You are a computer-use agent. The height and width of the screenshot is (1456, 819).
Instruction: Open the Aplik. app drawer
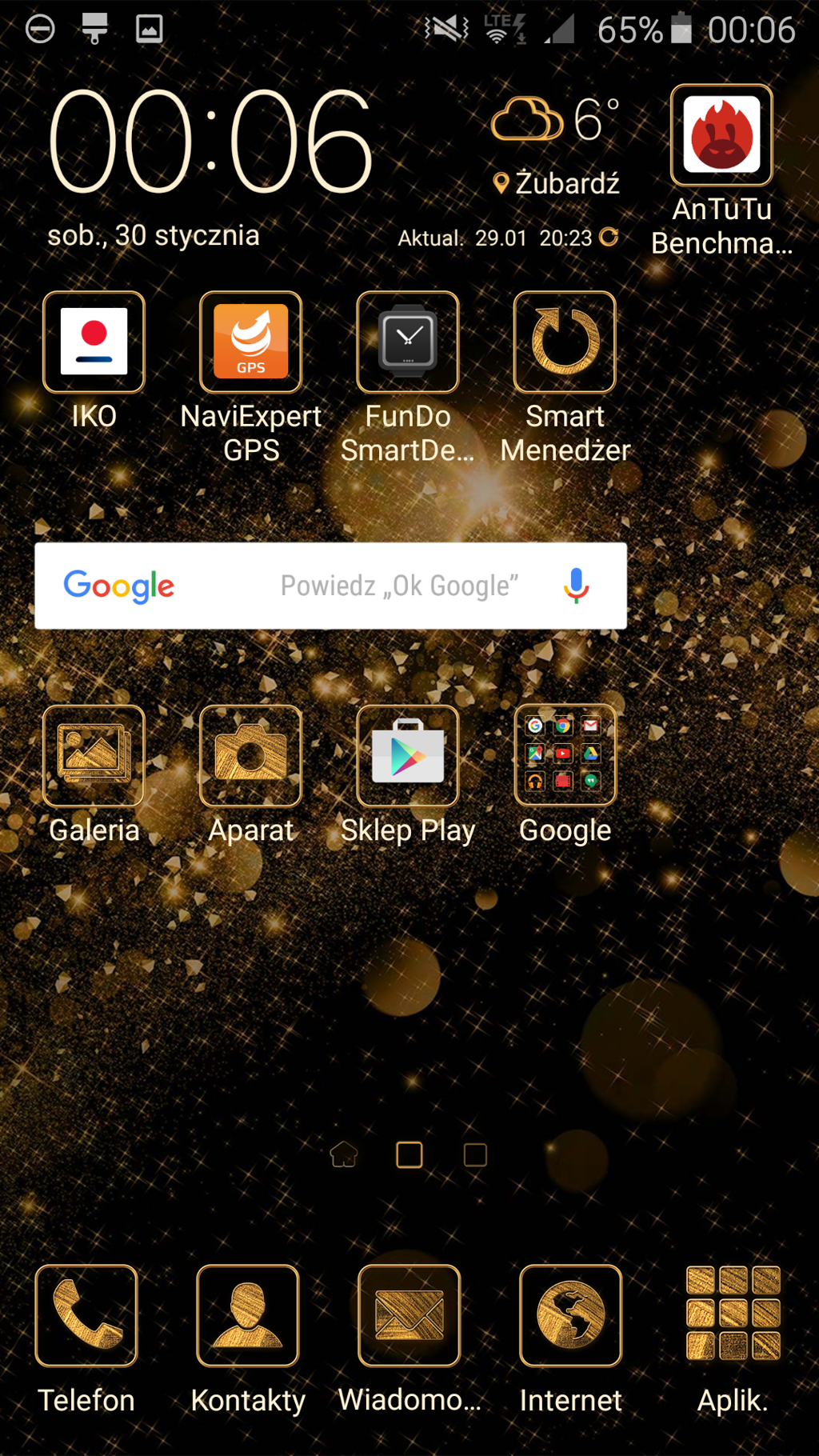pos(733,1316)
